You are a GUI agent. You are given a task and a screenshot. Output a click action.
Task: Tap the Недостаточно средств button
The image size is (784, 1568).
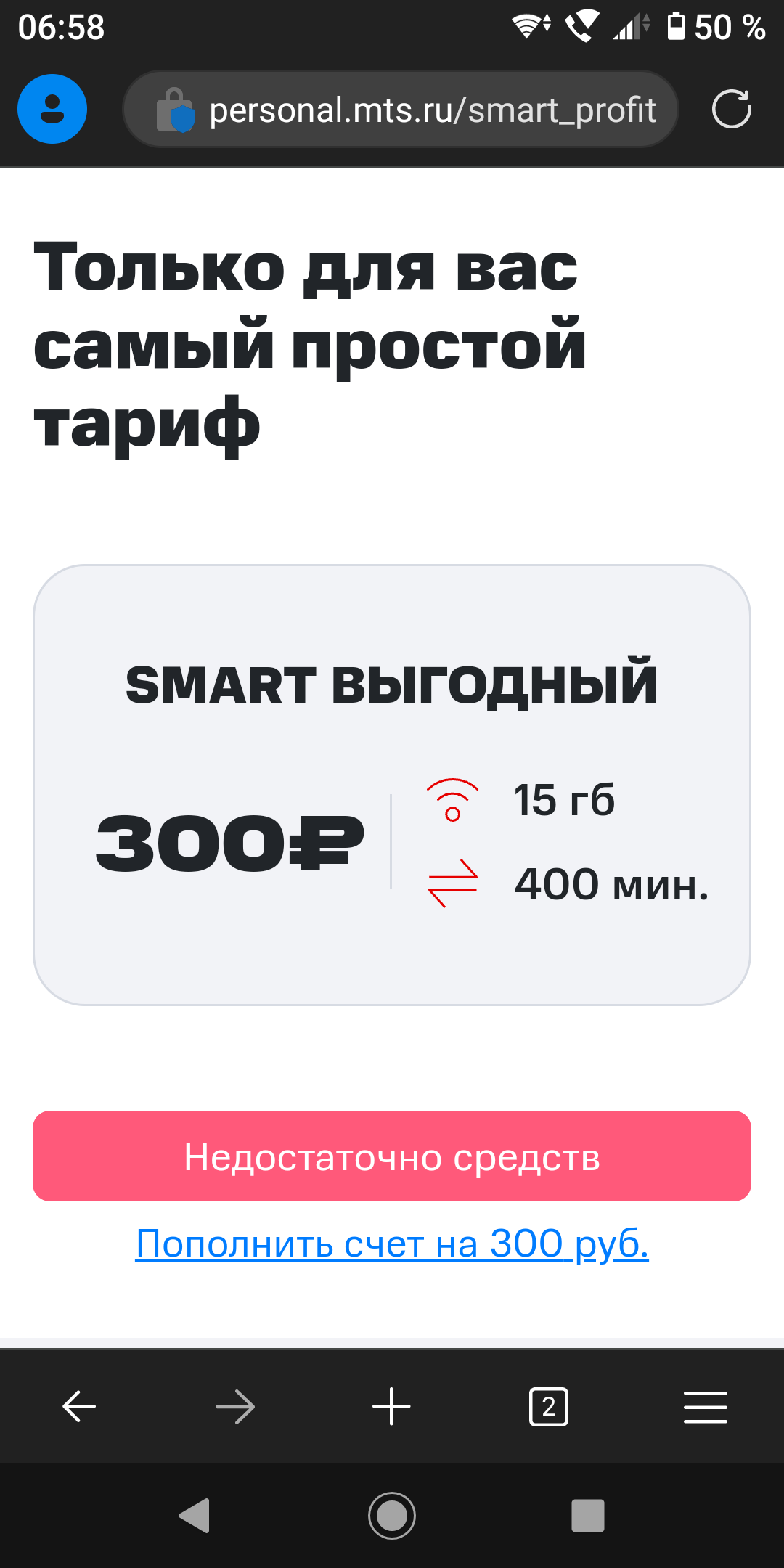click(392, 1156)
